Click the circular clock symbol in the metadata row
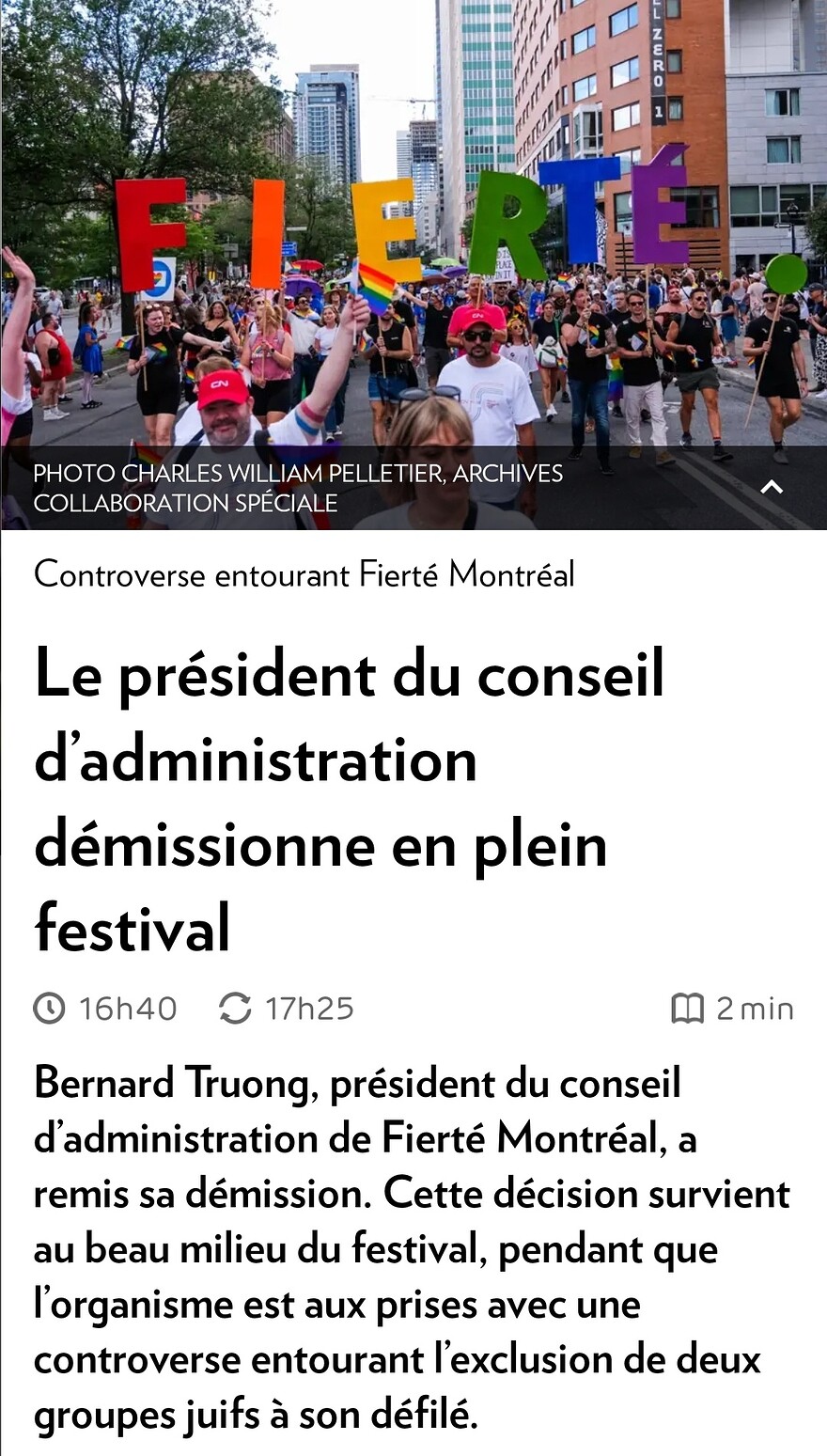The width and height of the screenshot is (827, 1456). (x=51, y=1009)
